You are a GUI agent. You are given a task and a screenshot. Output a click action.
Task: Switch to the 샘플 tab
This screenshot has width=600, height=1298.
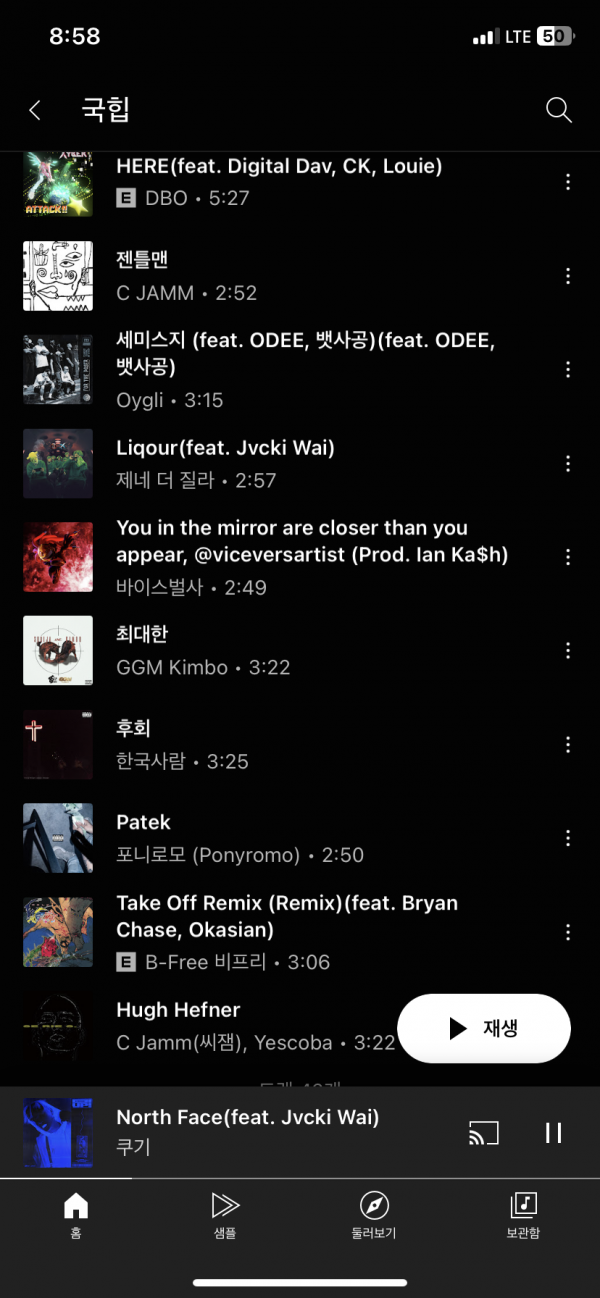225,1215
